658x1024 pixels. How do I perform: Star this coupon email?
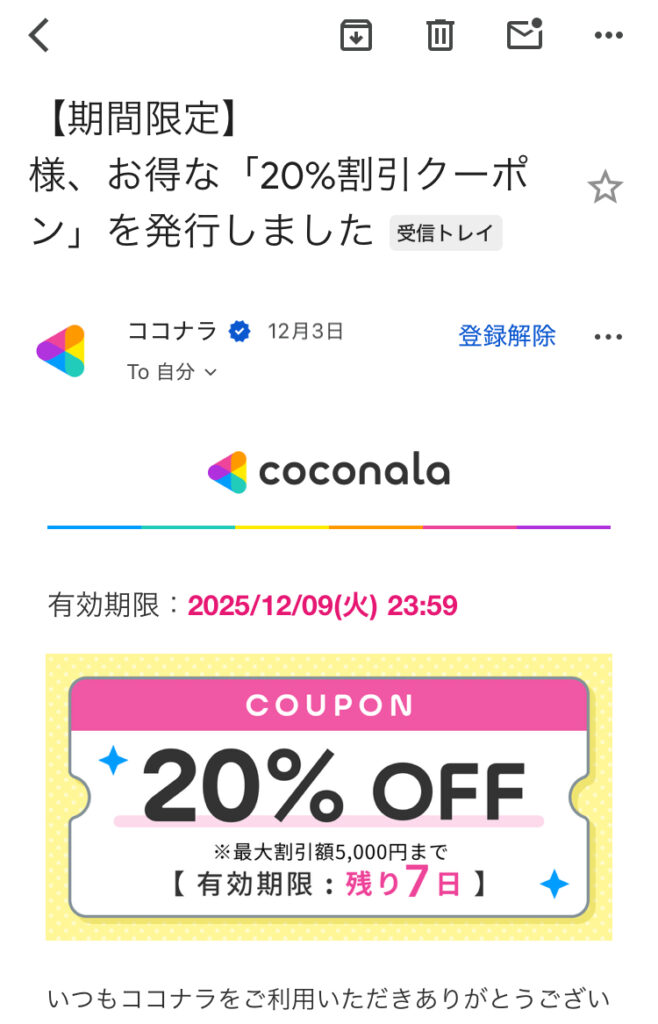(604, 188)
